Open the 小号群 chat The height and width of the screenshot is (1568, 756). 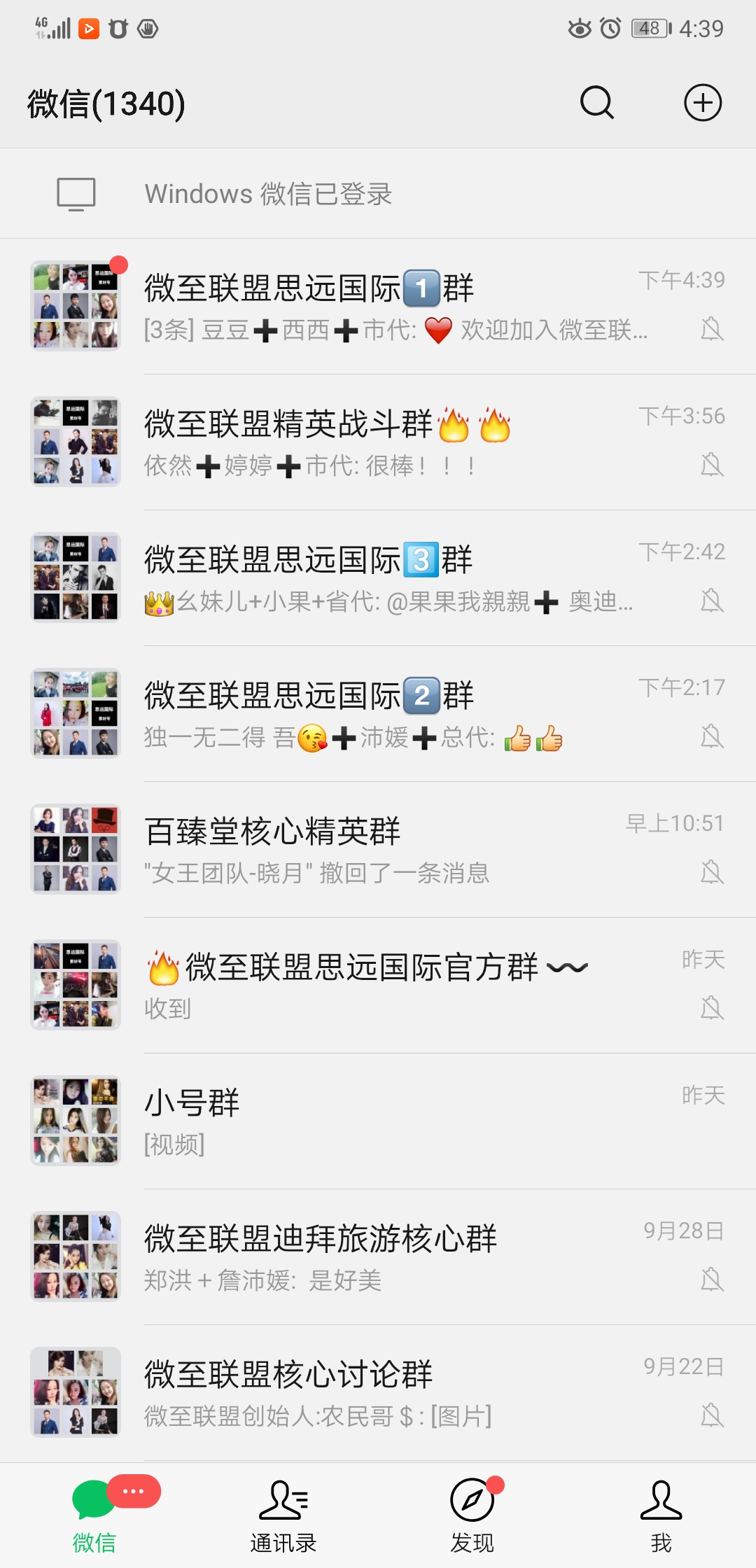pyautogui.click(x=378, y=1121)
